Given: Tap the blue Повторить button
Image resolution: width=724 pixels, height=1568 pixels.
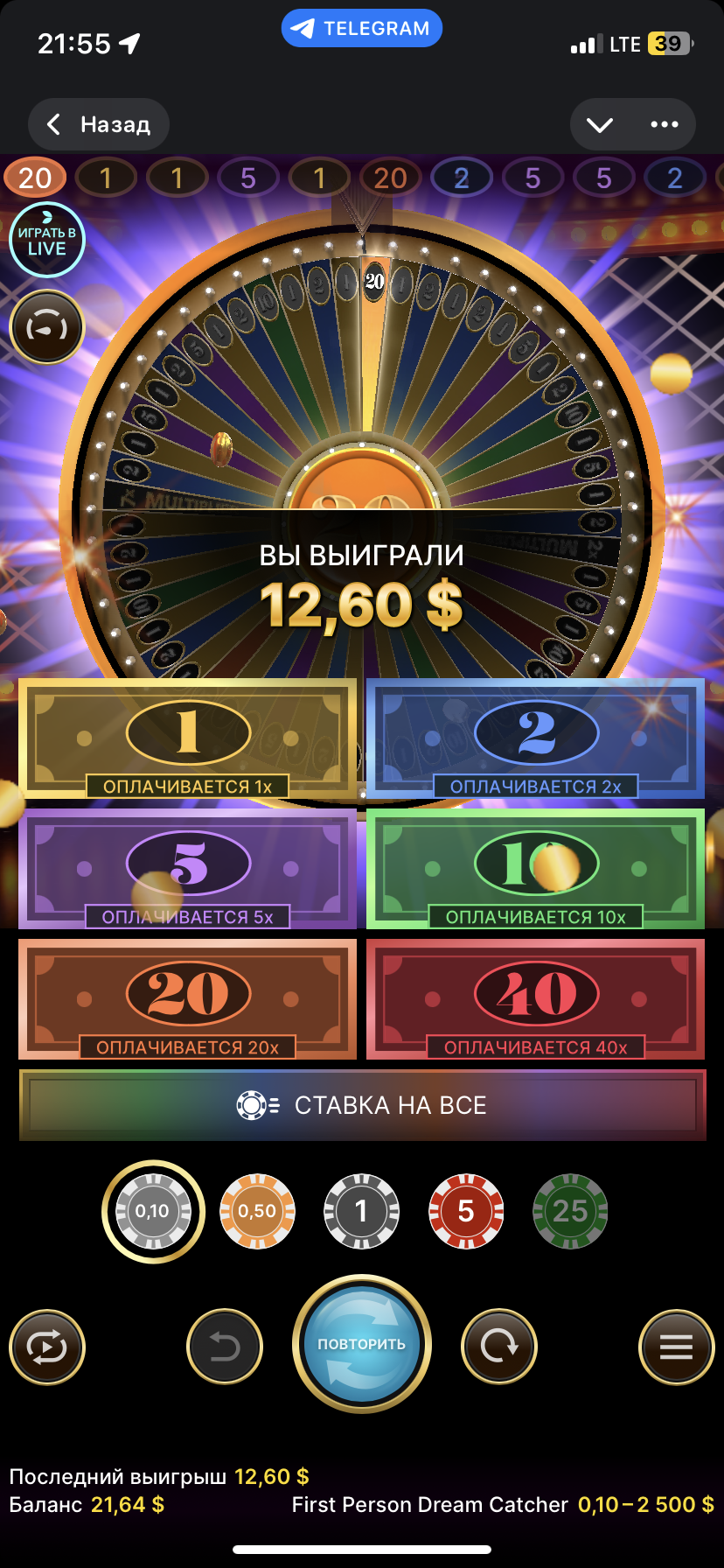Looking at the screenshot, I should tap(361, 1344).
